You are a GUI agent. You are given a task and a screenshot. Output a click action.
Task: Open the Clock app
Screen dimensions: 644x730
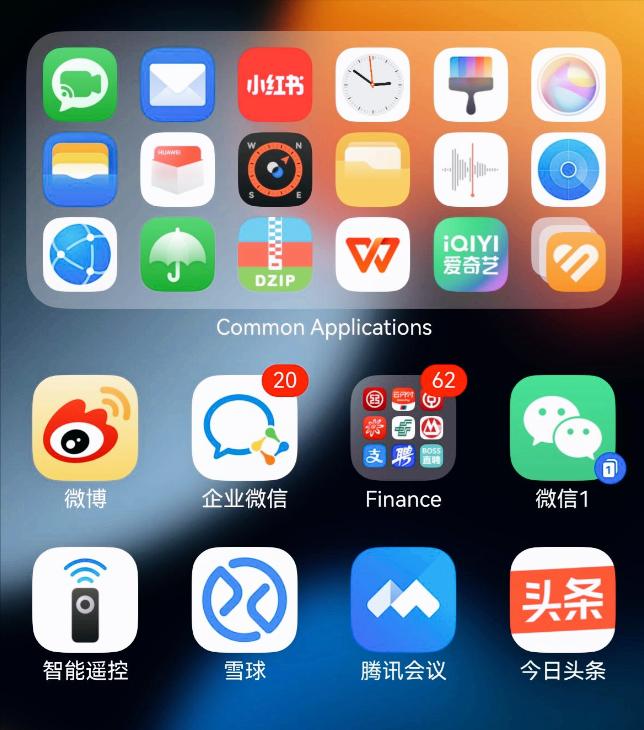373,85
